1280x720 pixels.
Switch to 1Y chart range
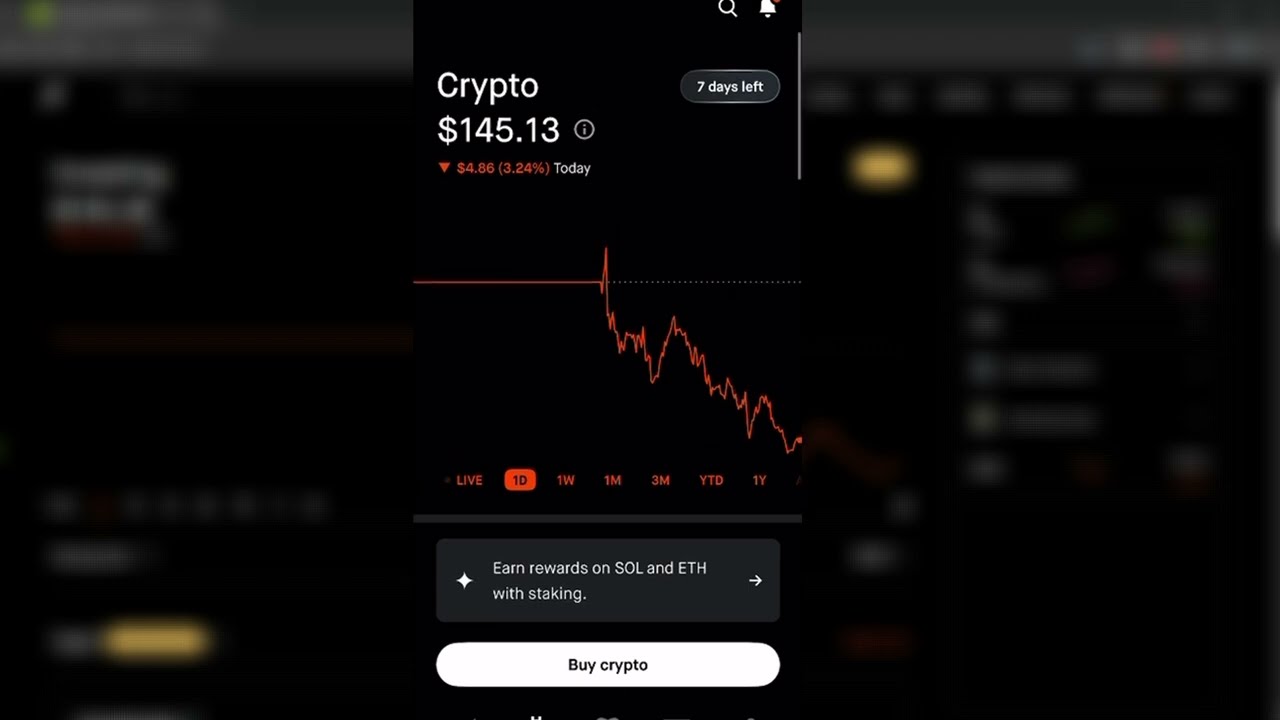coord(759,481)
